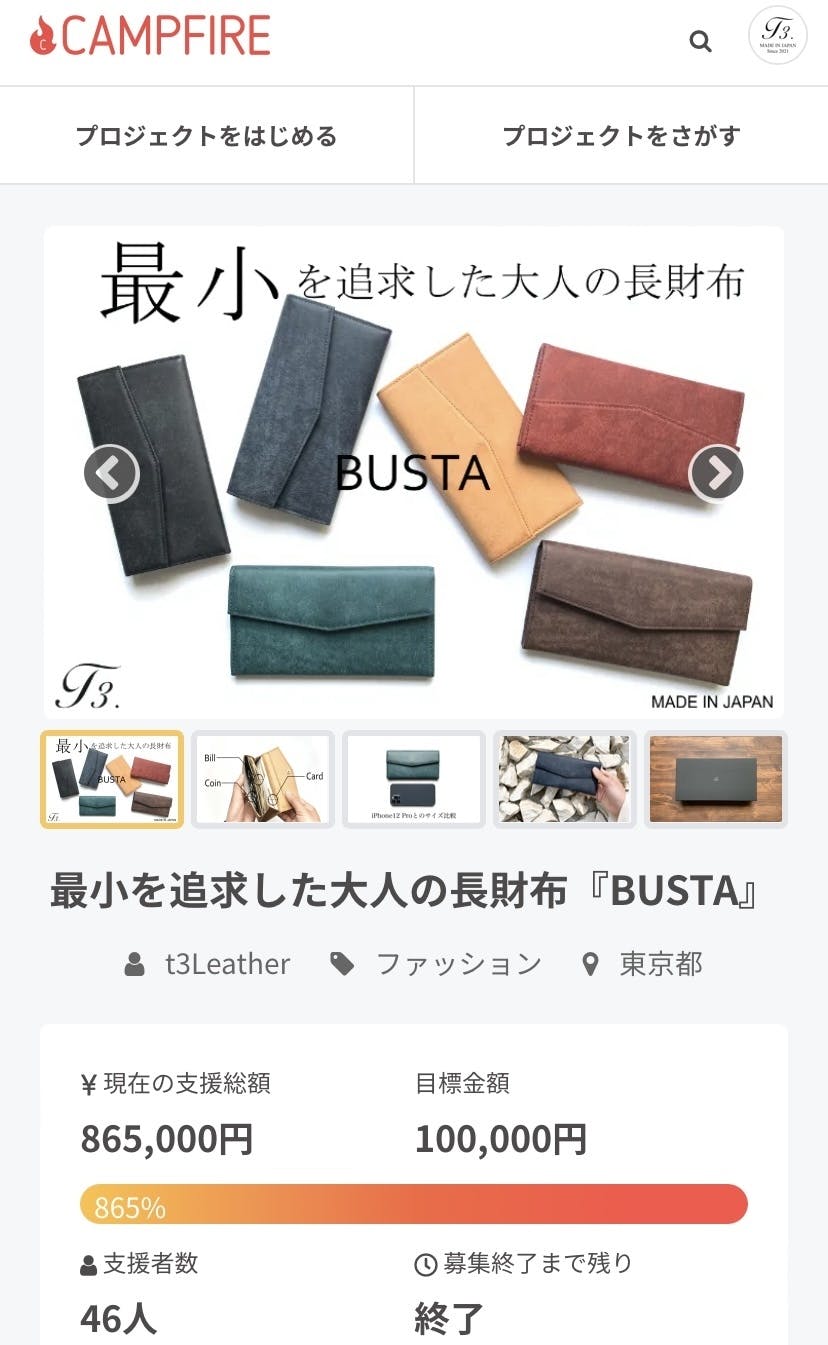Open the T3 profile avatar menu
This screenshot has width=828, height=1345.
coord(777,36)
